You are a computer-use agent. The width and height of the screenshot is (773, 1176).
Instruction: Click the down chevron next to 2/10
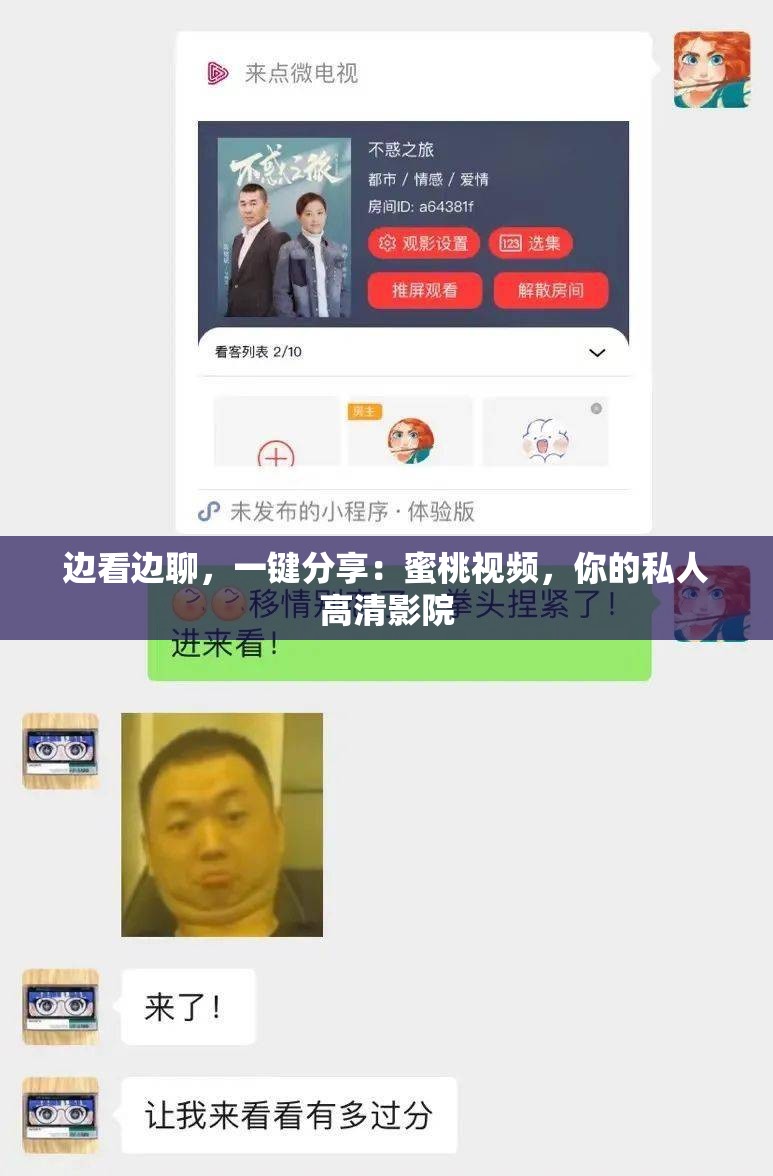(x=597, y=351)
